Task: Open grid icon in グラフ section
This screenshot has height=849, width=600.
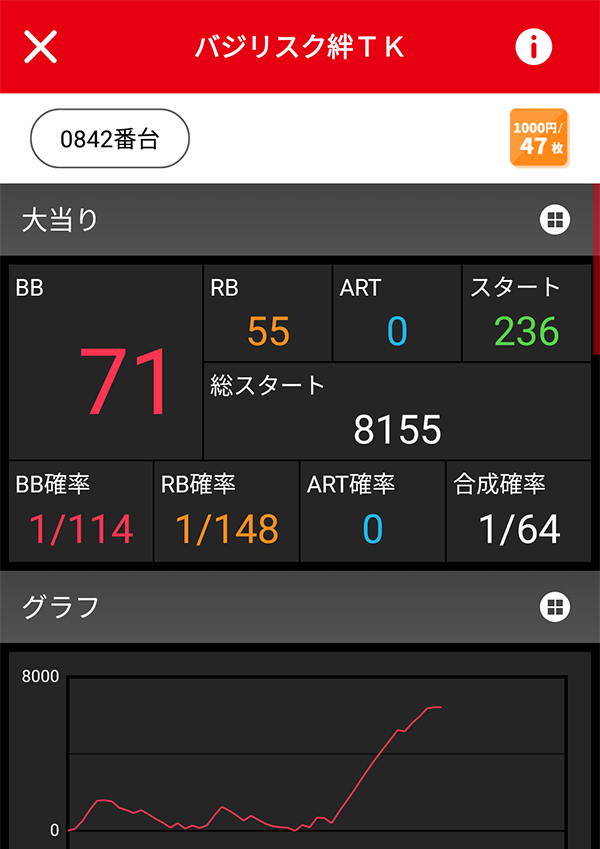Action: click(x=555, y=606)
